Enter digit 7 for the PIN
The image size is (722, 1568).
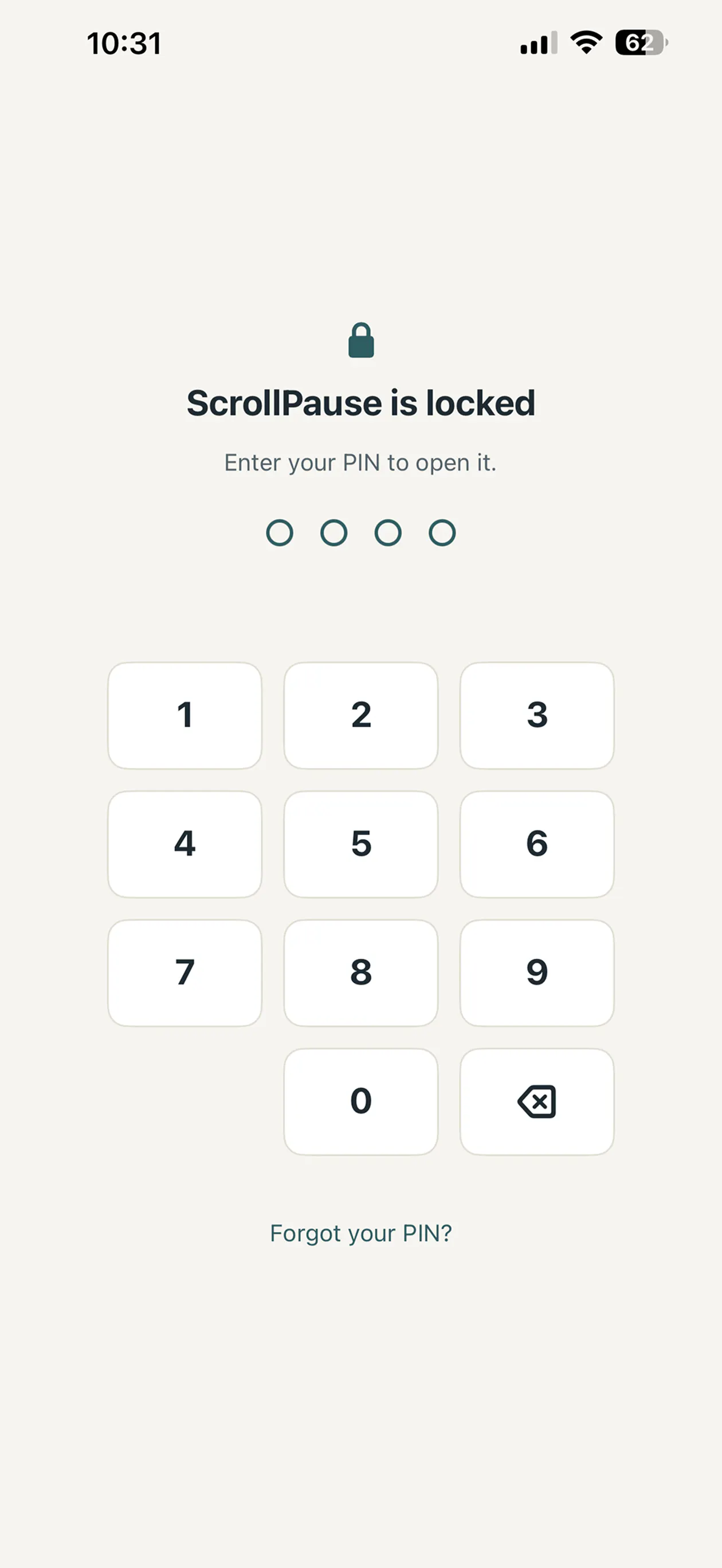185,973
